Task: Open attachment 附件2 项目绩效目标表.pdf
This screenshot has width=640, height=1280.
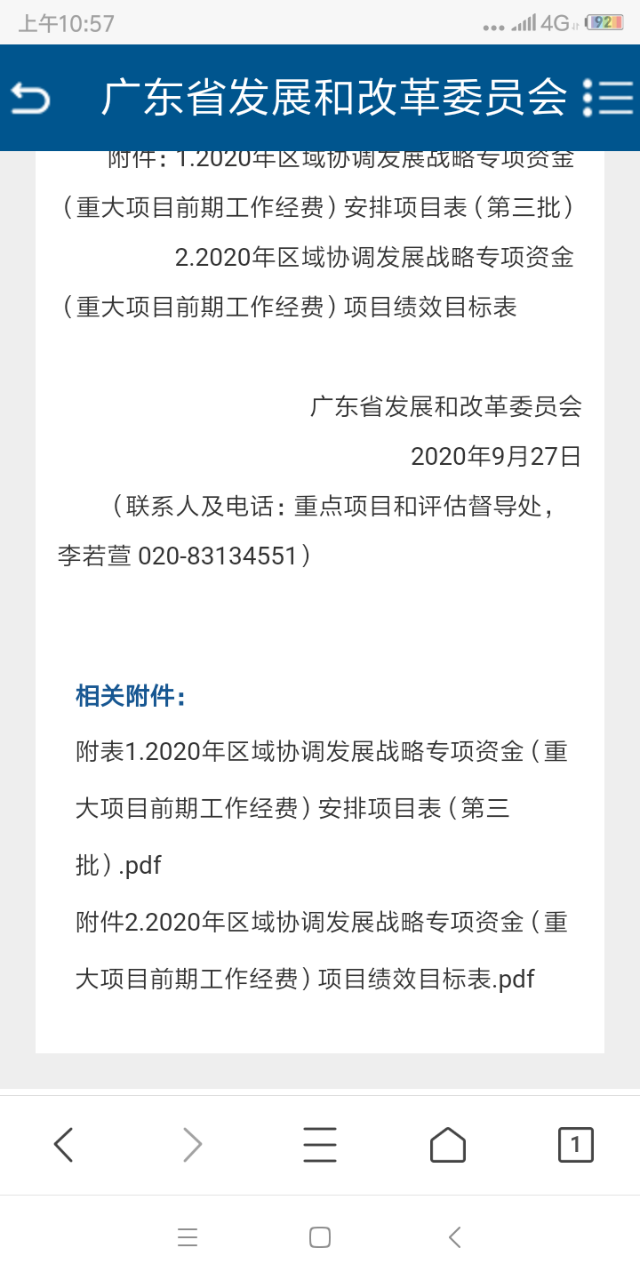Action: 321,949
